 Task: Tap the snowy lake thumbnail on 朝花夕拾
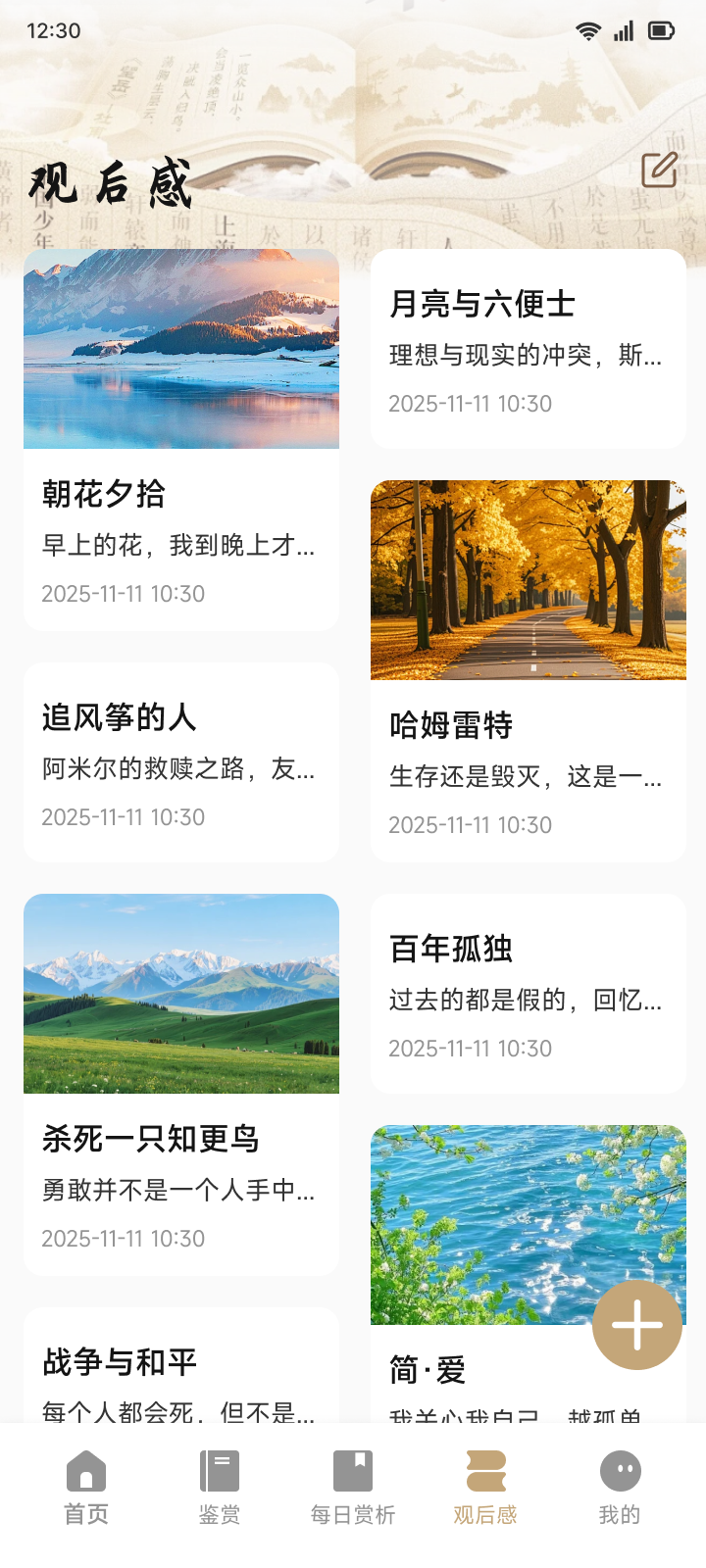180,349
